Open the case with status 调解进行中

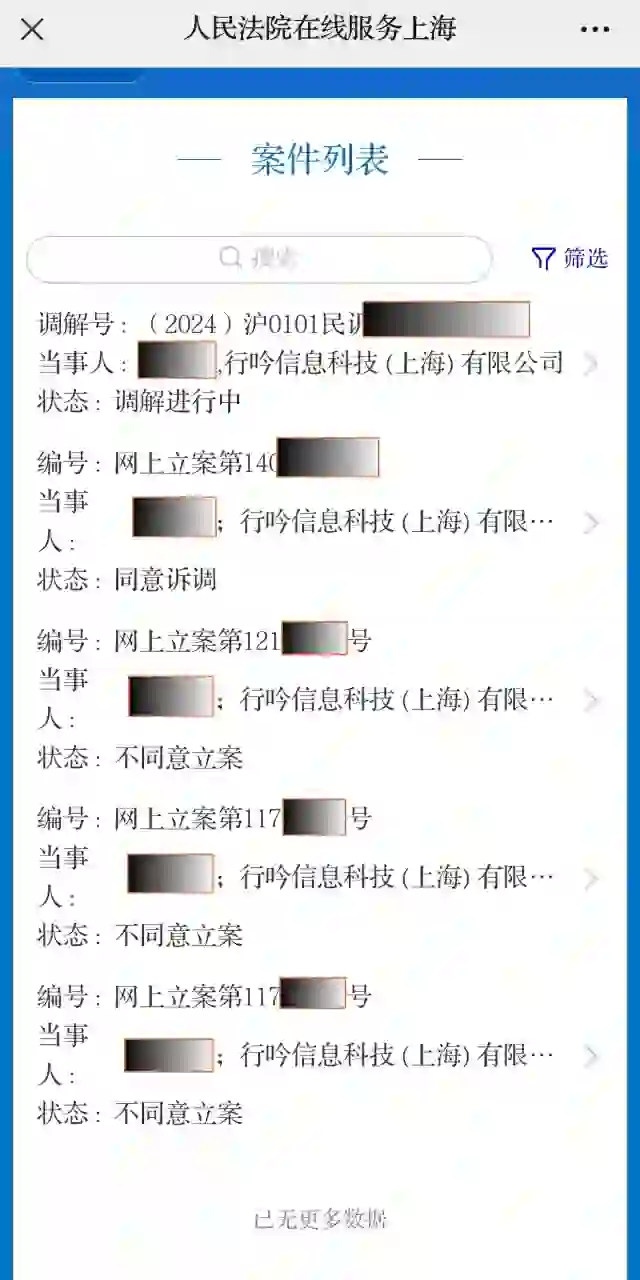(320, 363)
